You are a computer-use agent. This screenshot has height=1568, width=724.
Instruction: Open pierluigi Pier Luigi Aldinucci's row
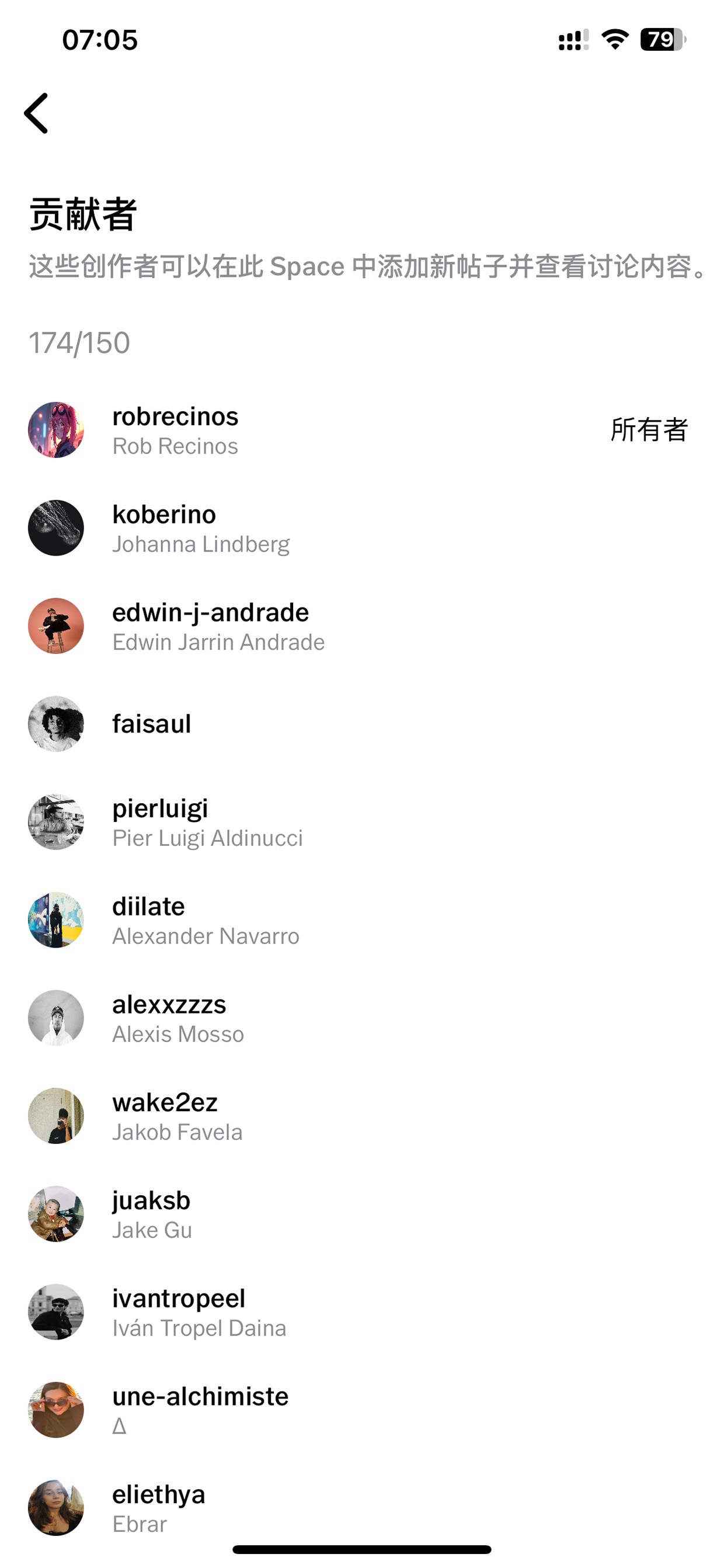click(362, 822)
